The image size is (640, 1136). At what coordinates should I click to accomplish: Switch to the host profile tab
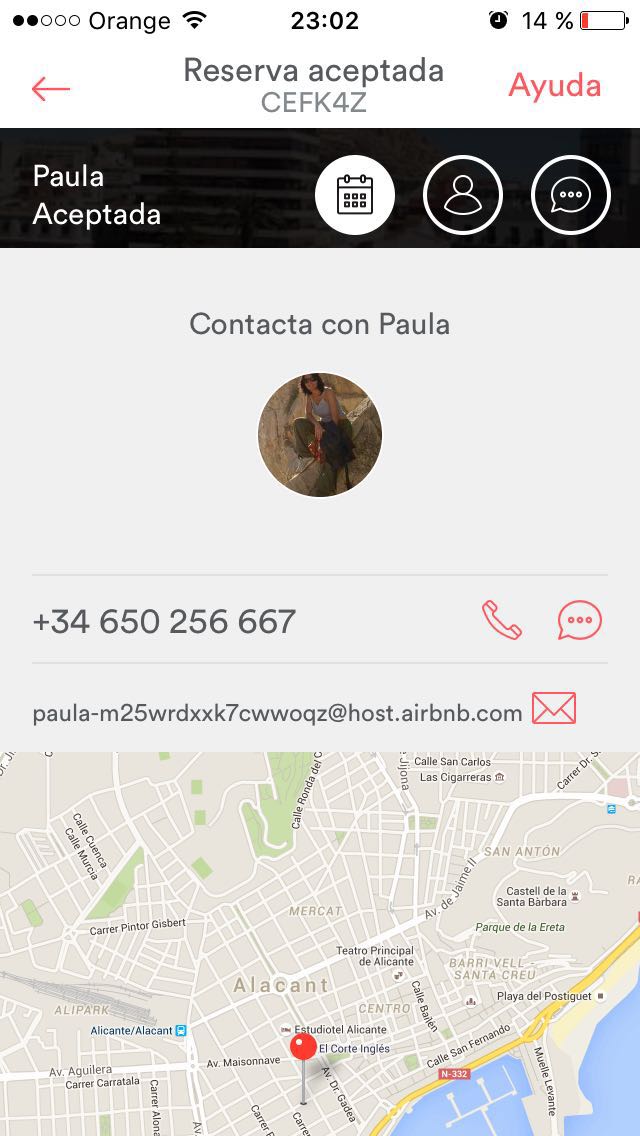click(x=463, y=194)
